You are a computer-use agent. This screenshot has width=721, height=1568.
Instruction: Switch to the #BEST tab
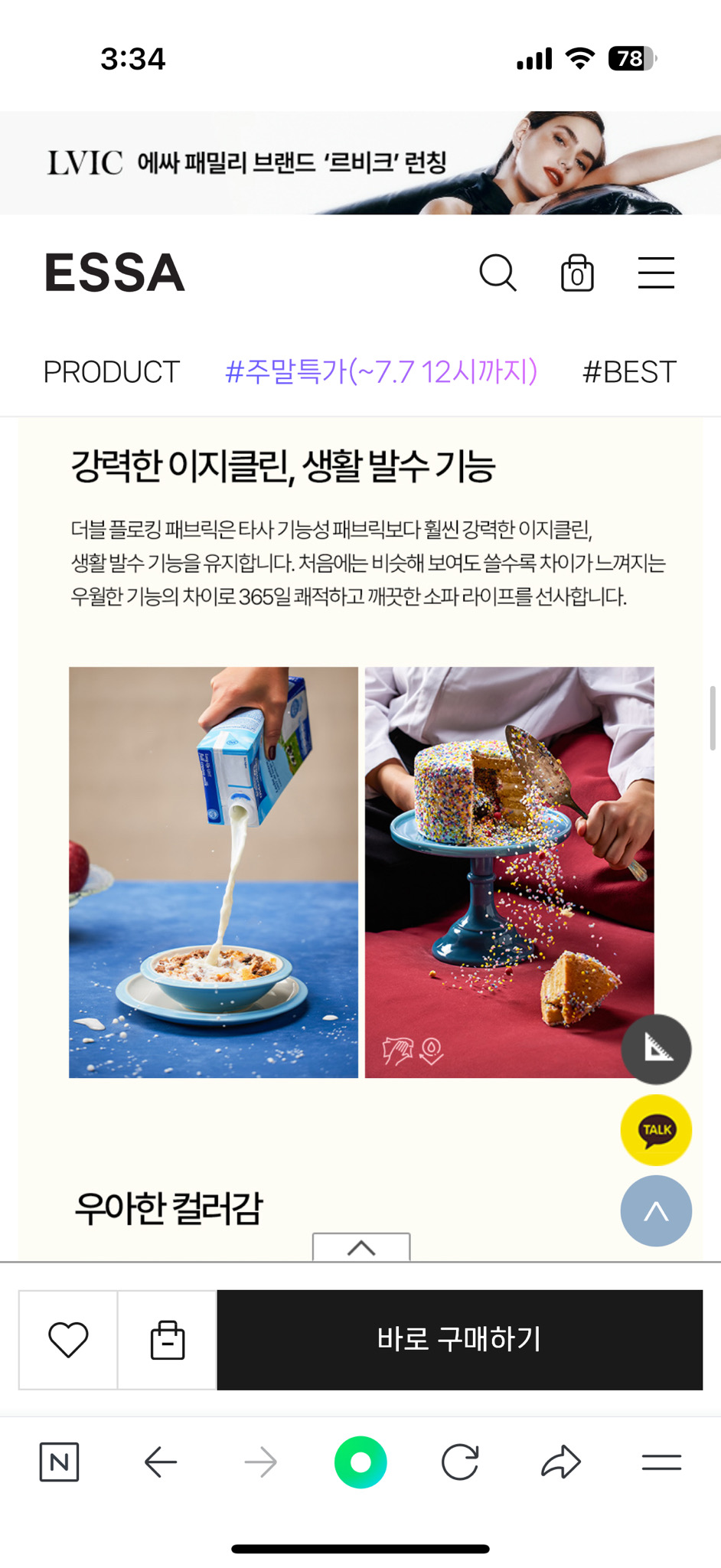629,372
